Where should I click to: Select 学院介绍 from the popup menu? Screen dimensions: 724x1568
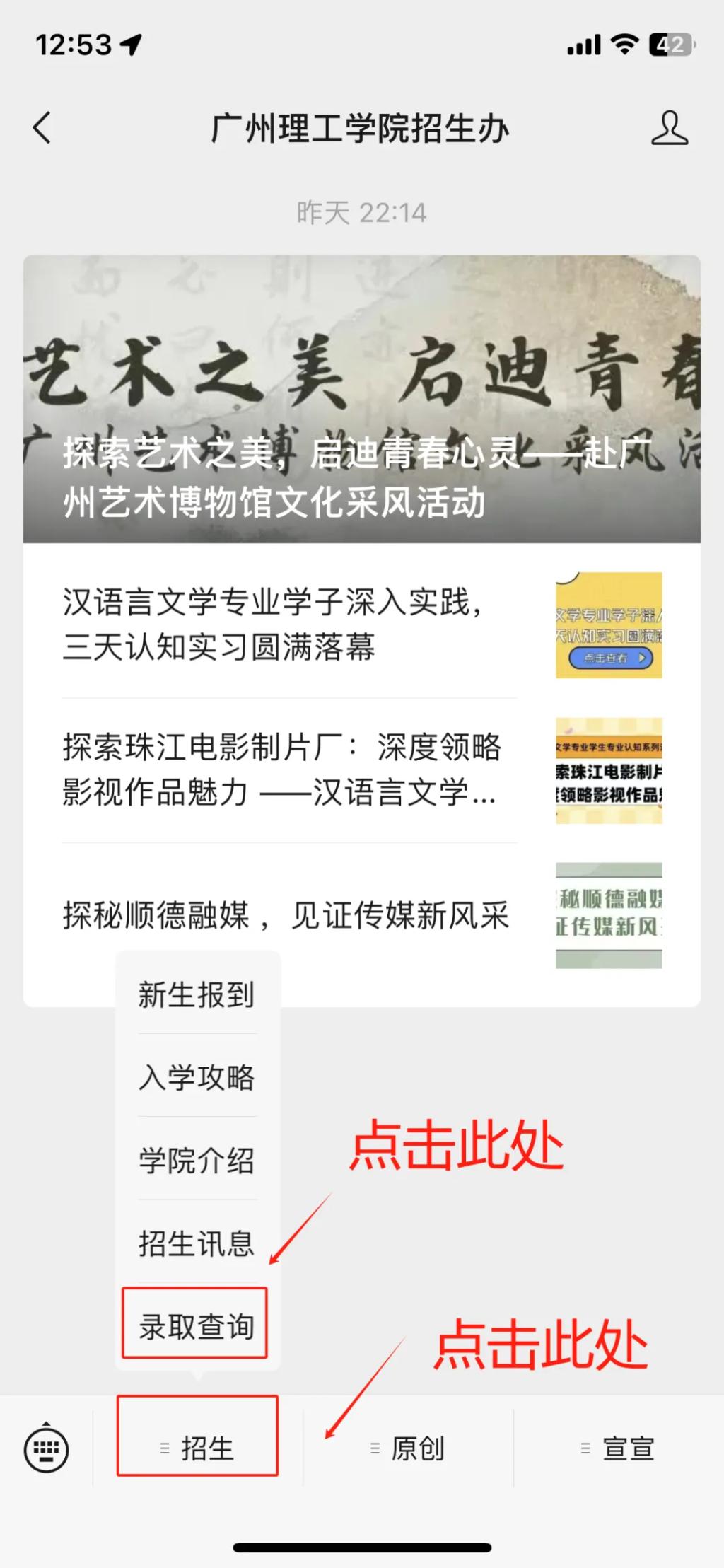click(197, 1160)
